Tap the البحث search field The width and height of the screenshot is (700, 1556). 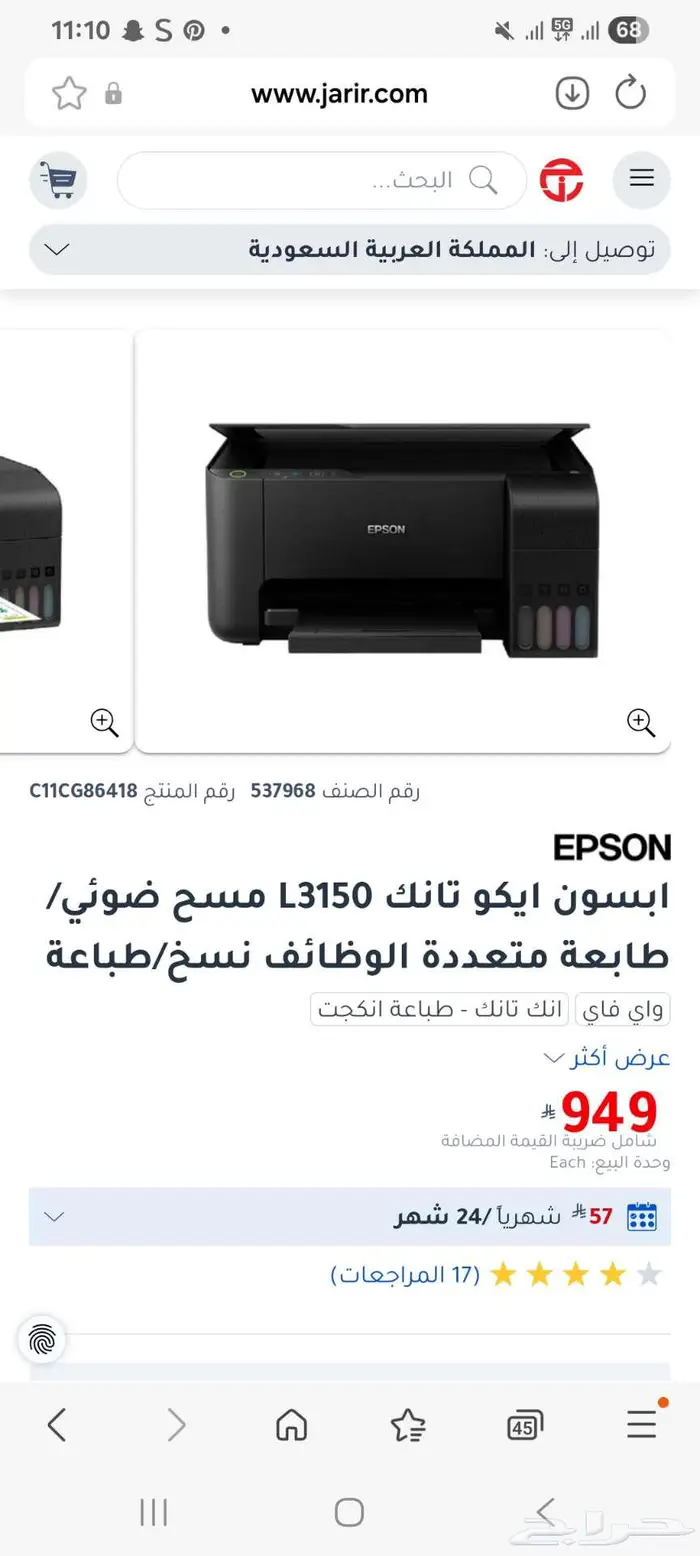point(320,180)
